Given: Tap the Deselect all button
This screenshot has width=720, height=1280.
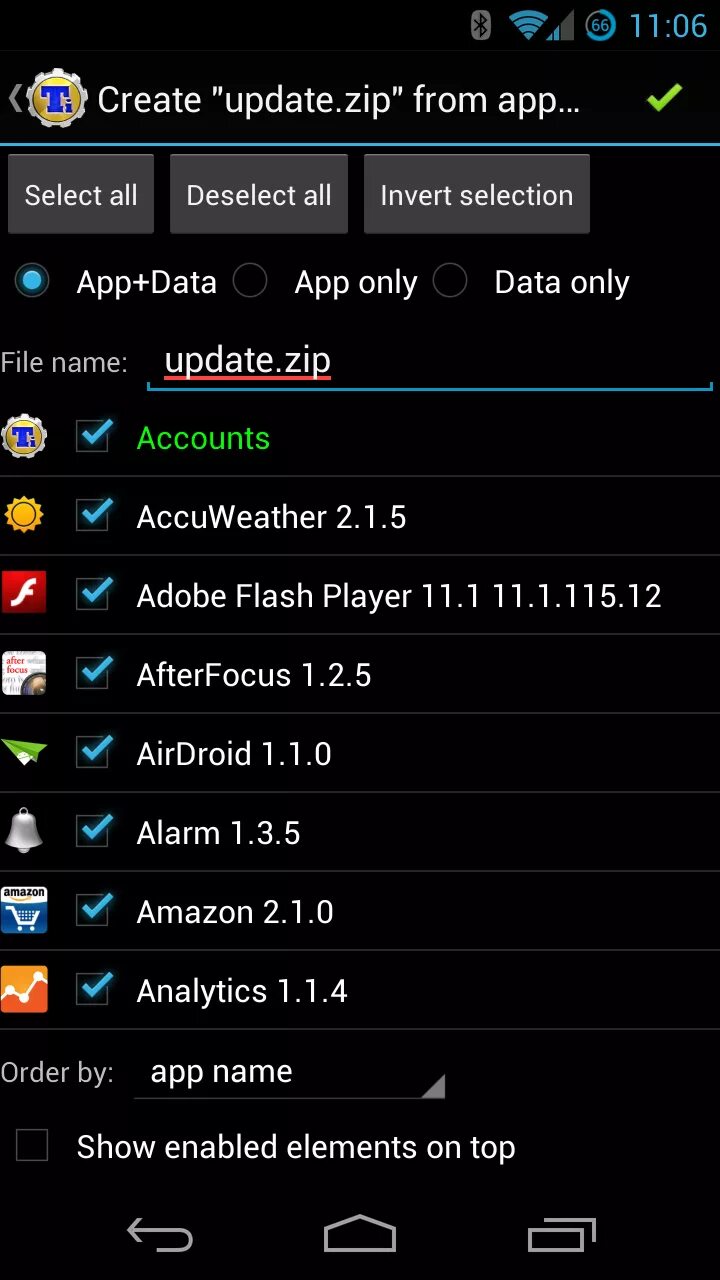Looking at the screenshot, I should click(259, 195).
